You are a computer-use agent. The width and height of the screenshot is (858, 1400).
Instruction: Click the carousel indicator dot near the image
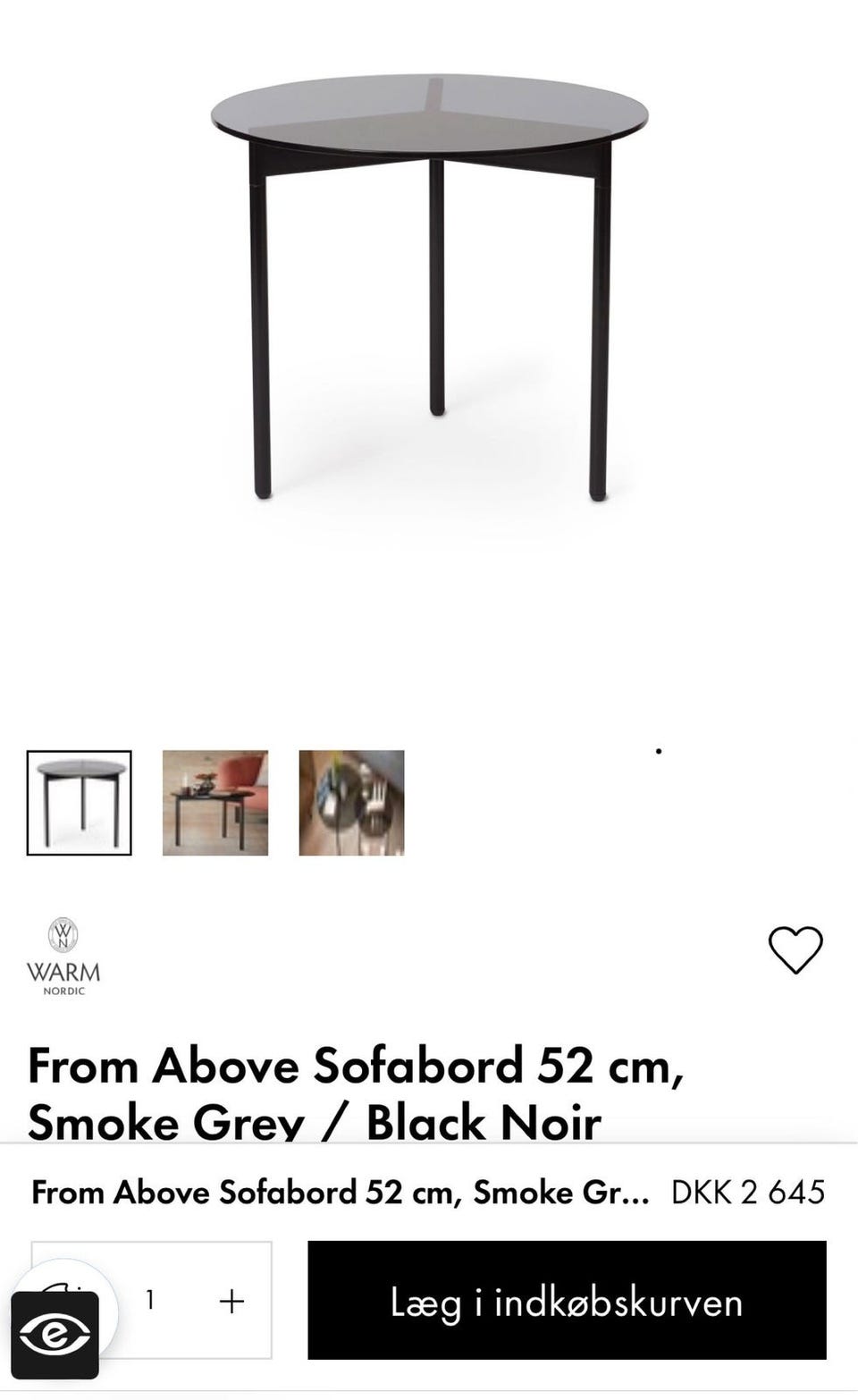tap(658, 752)
